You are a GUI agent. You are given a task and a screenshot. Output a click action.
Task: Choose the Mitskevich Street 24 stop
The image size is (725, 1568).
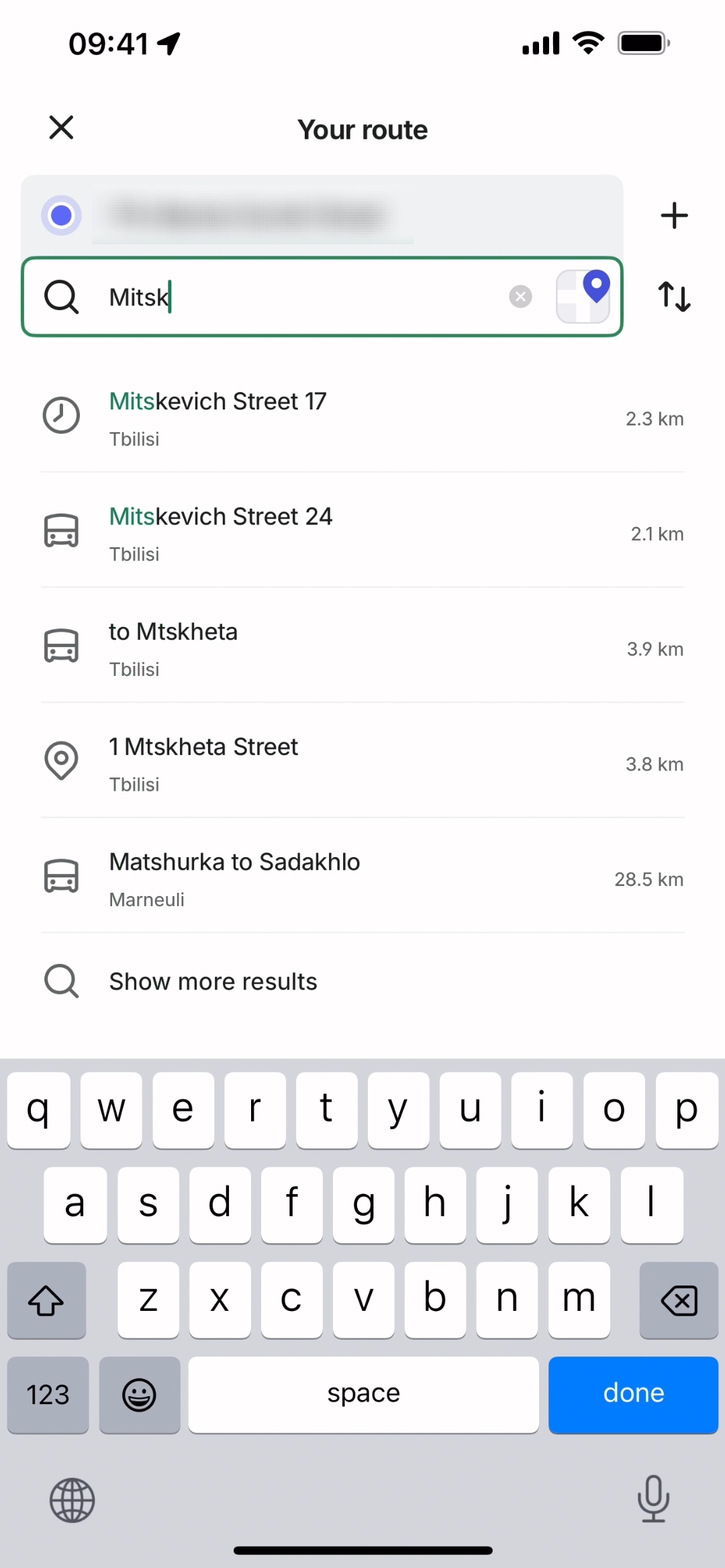tap(362, 534)
